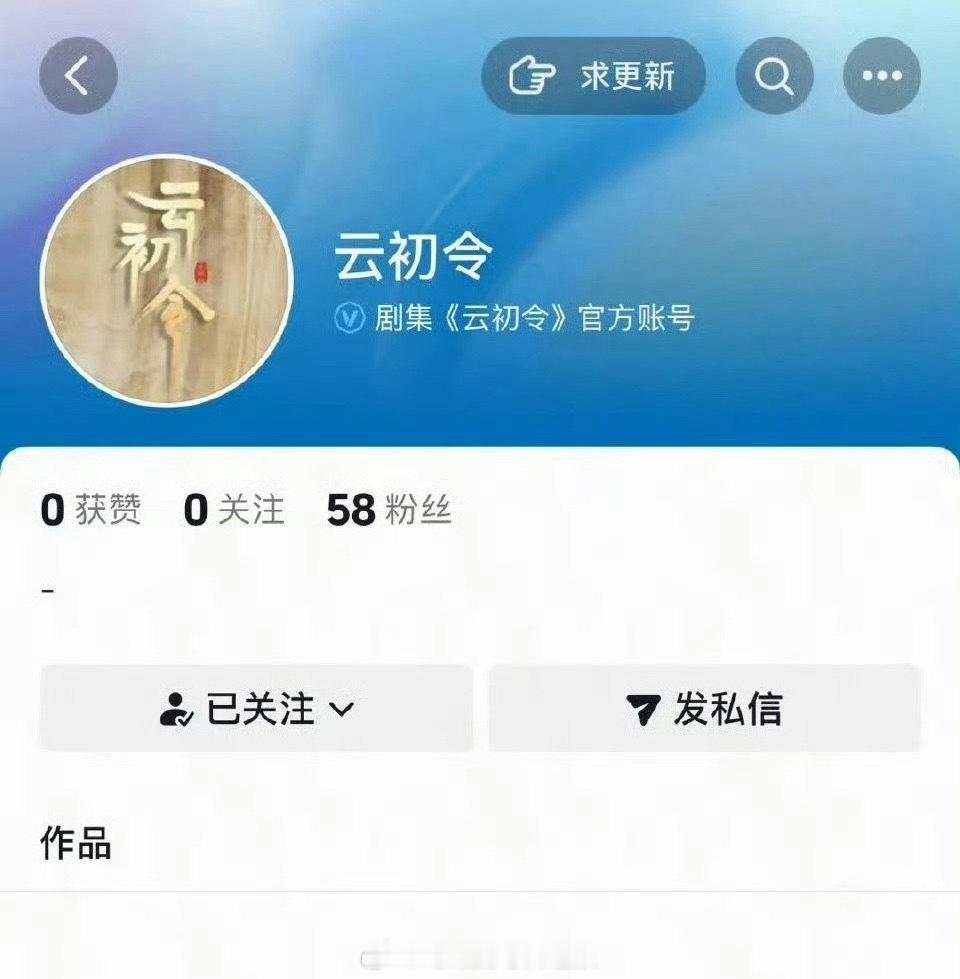
Task: Open search via the magnifier icon
Action: pos(772,74)
